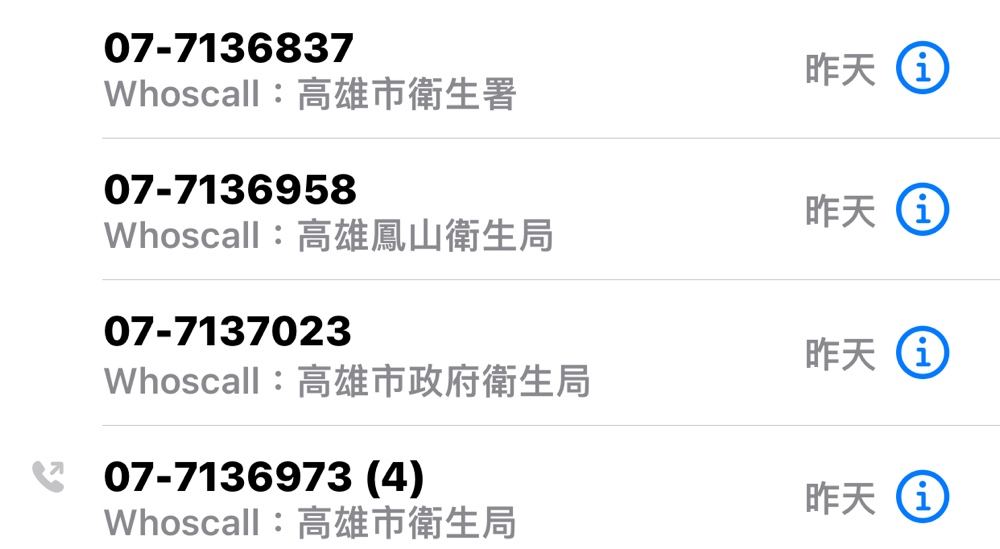This screenshot has height=549, width=1000.
Task: Dial 07-7136973 with four calls
Action: click(x=264, y=477)
